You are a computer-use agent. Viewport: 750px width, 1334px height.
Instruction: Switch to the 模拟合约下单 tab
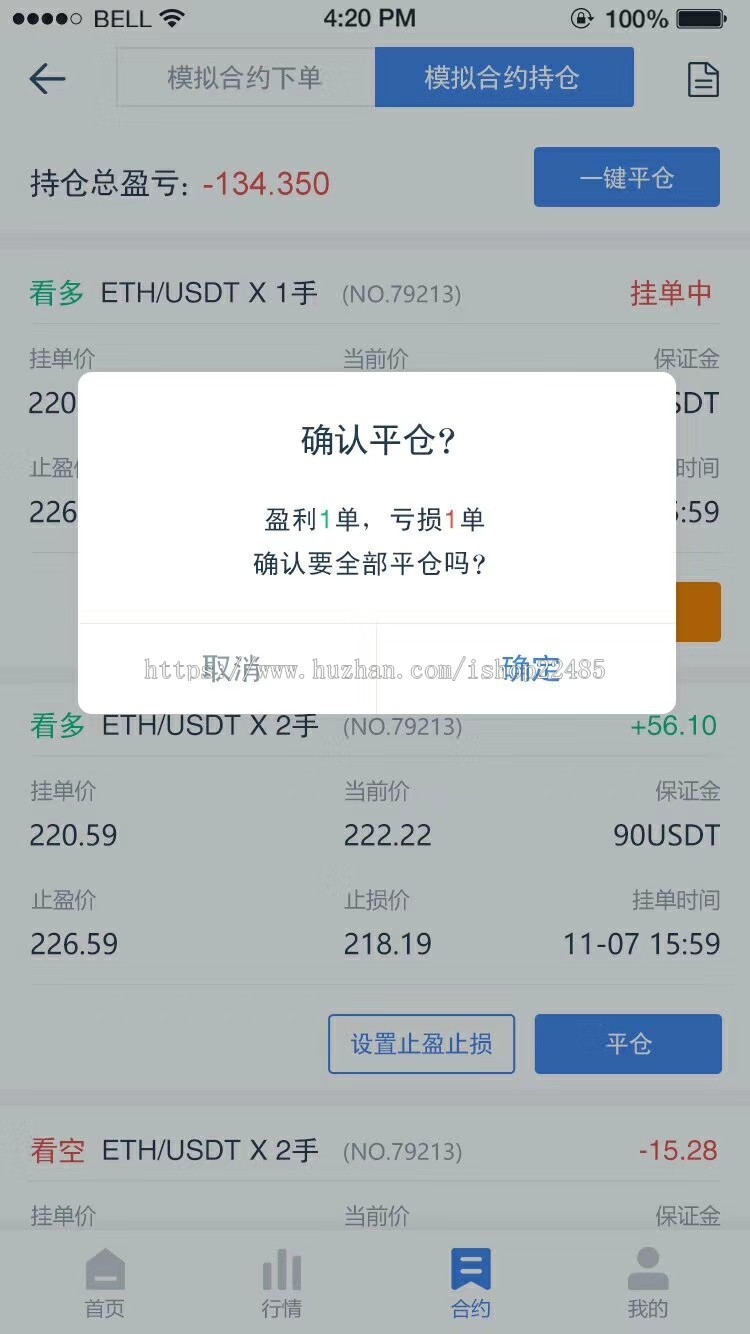[245, 78]
